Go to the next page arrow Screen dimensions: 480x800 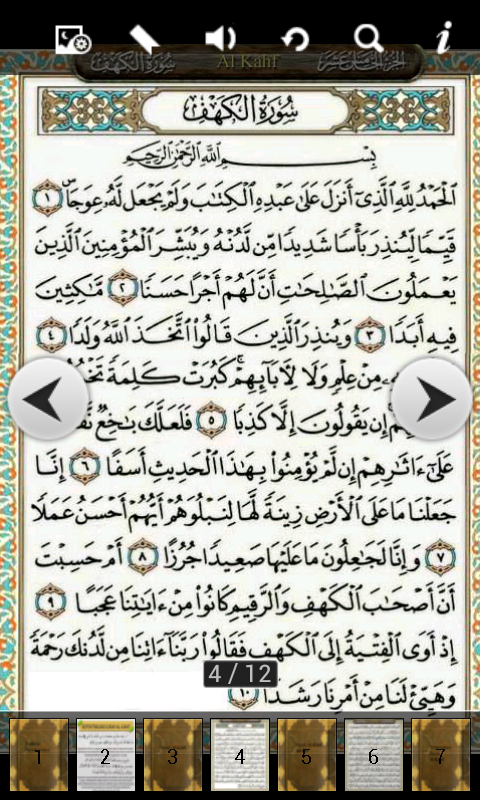point(431,399)
